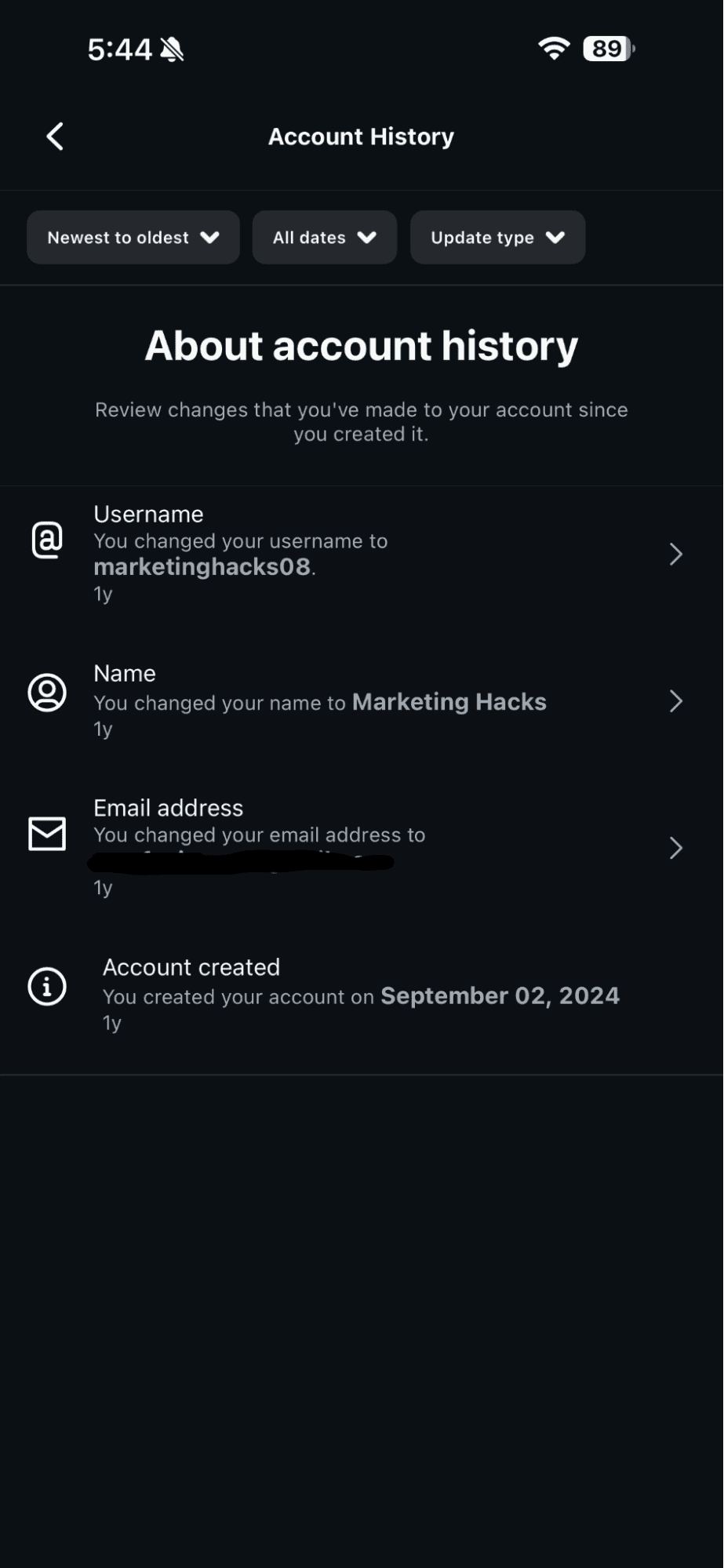
Task: Click the @ username icon
Action: tap(46, 542)
